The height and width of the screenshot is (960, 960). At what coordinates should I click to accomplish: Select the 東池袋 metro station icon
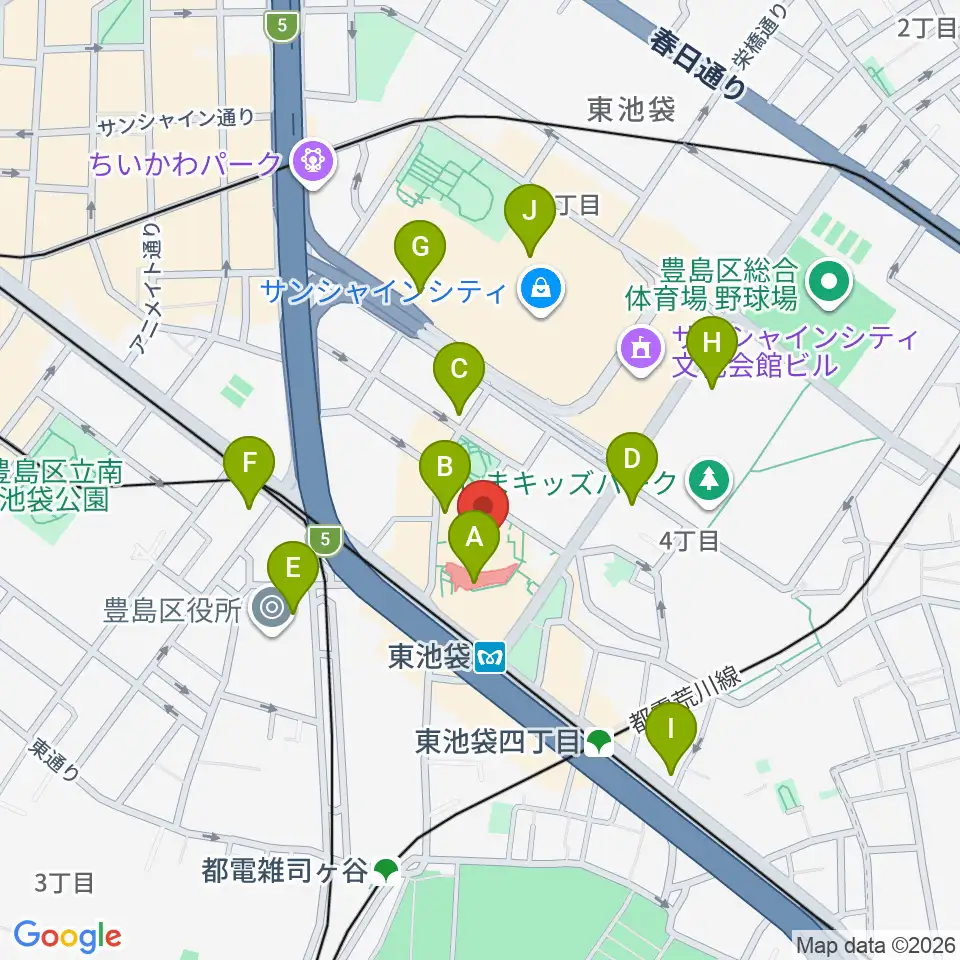point(490,658)
